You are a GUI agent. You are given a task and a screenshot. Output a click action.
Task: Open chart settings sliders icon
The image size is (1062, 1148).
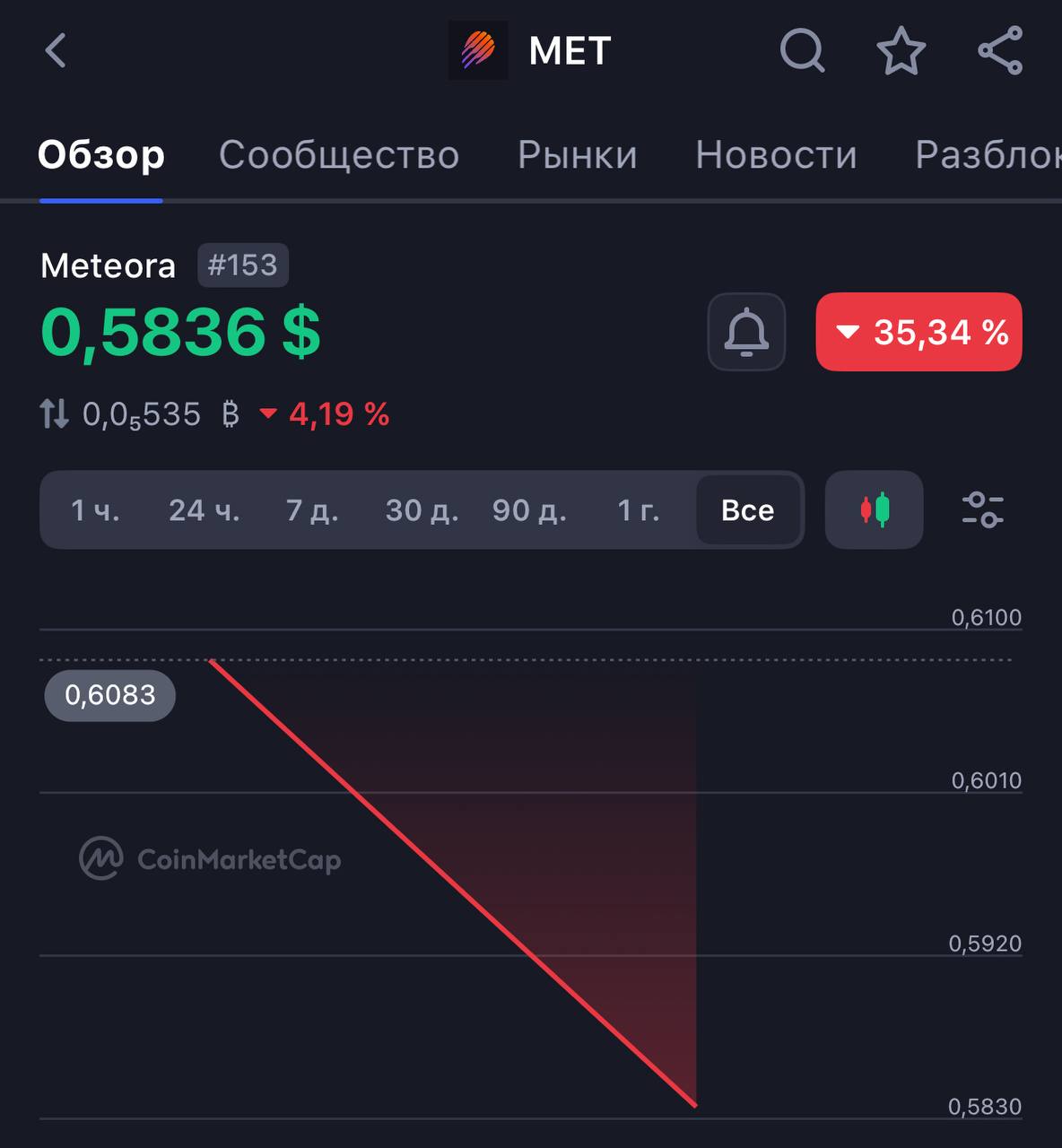coord(982,510)
